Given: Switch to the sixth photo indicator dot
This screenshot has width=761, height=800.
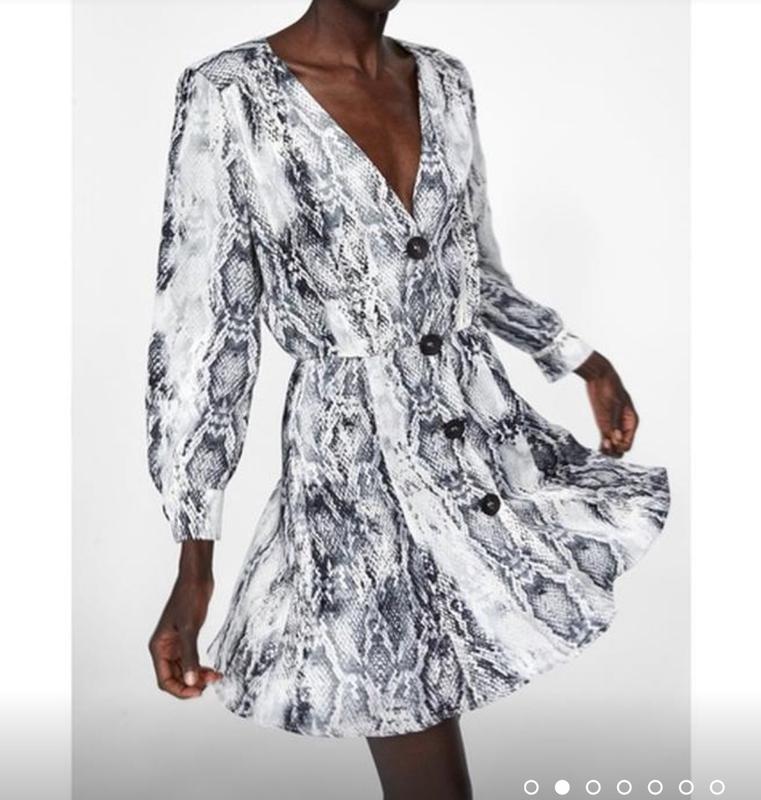Looking at the screenshot, I should coord(686,787).
